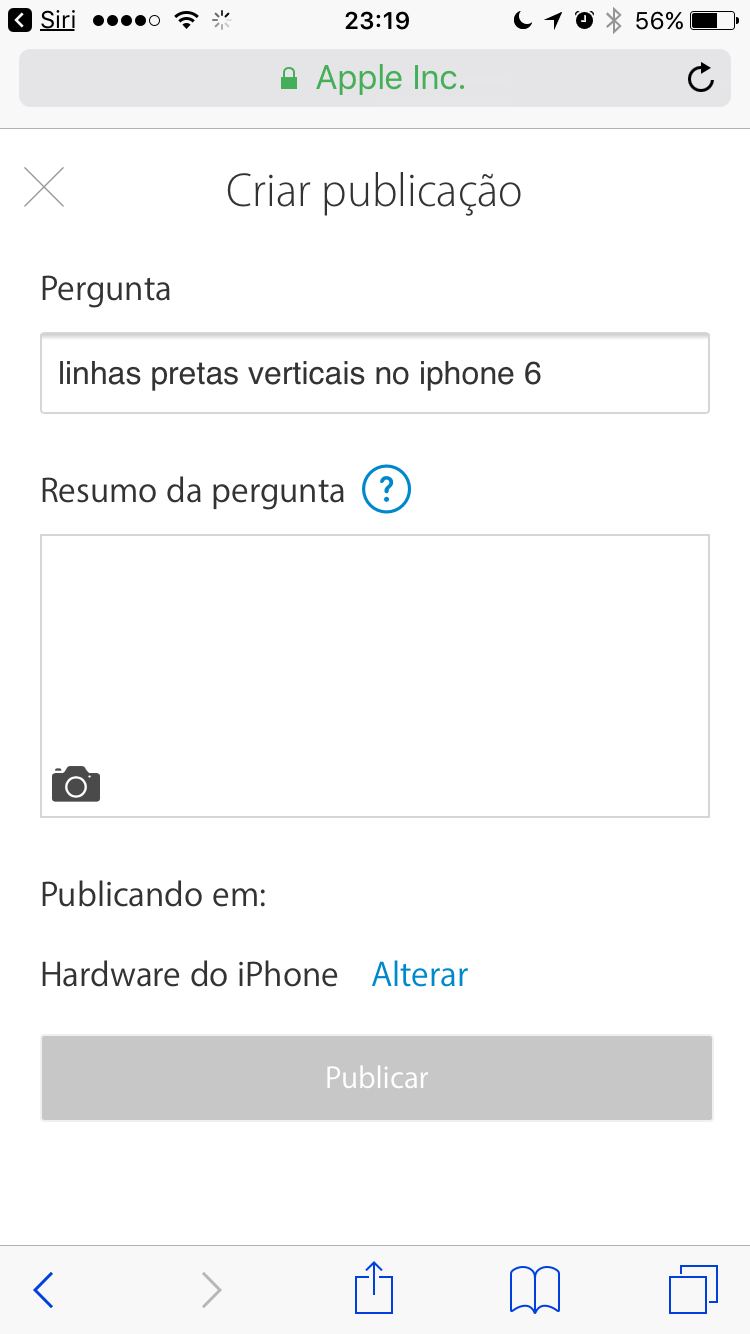
Task: Show open Safari tabs
Action: [693, 1290]
